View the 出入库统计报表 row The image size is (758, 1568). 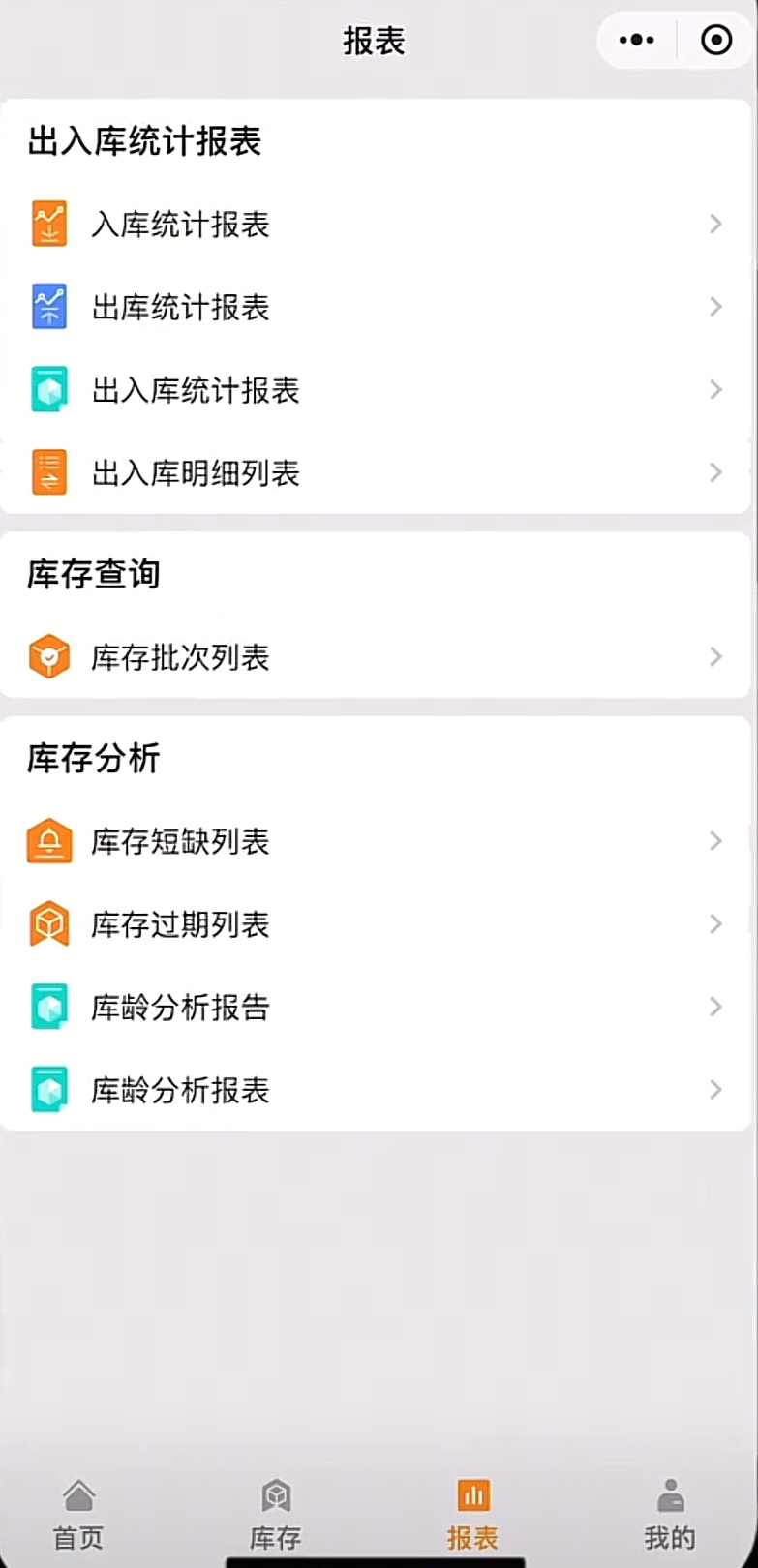coord(376,390)
